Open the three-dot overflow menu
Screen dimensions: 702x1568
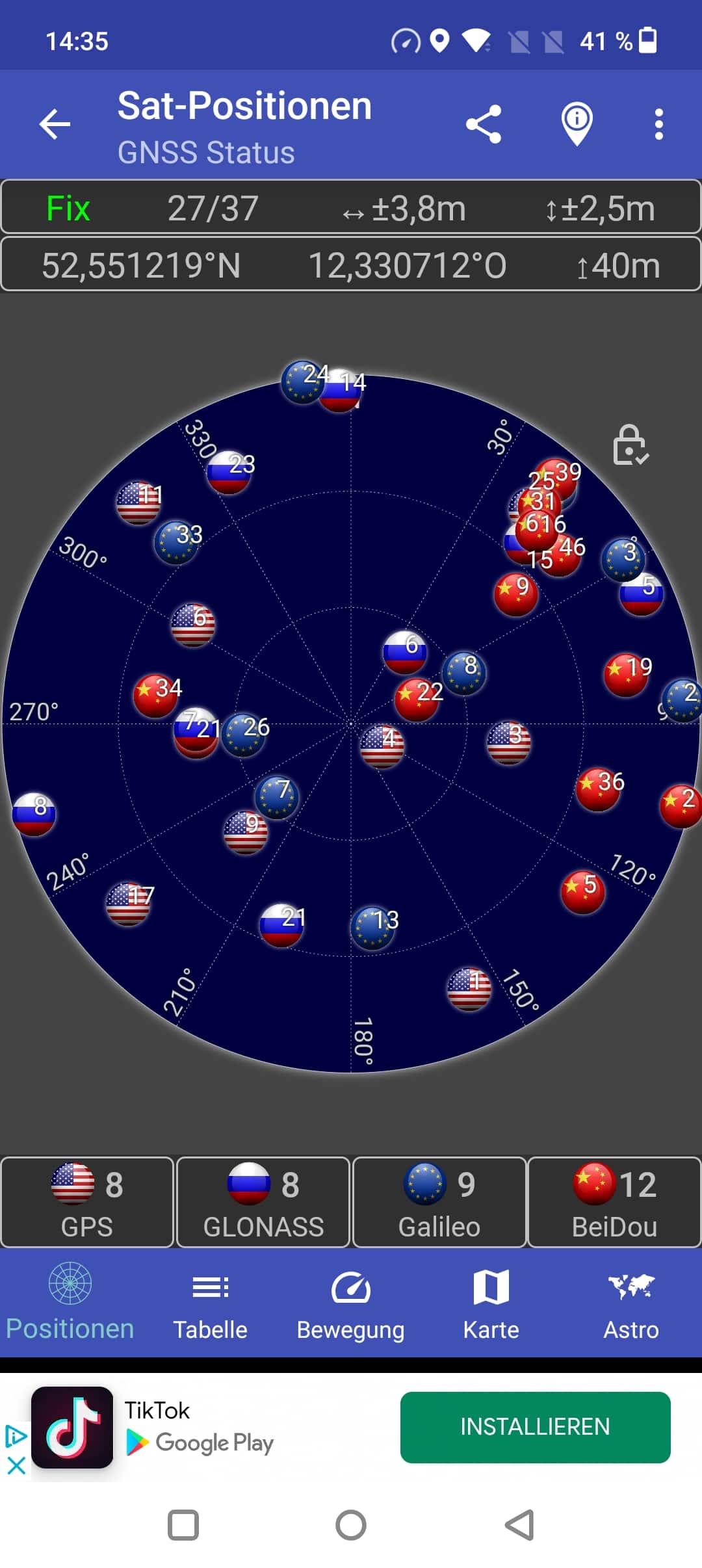[x=659, y=124]
